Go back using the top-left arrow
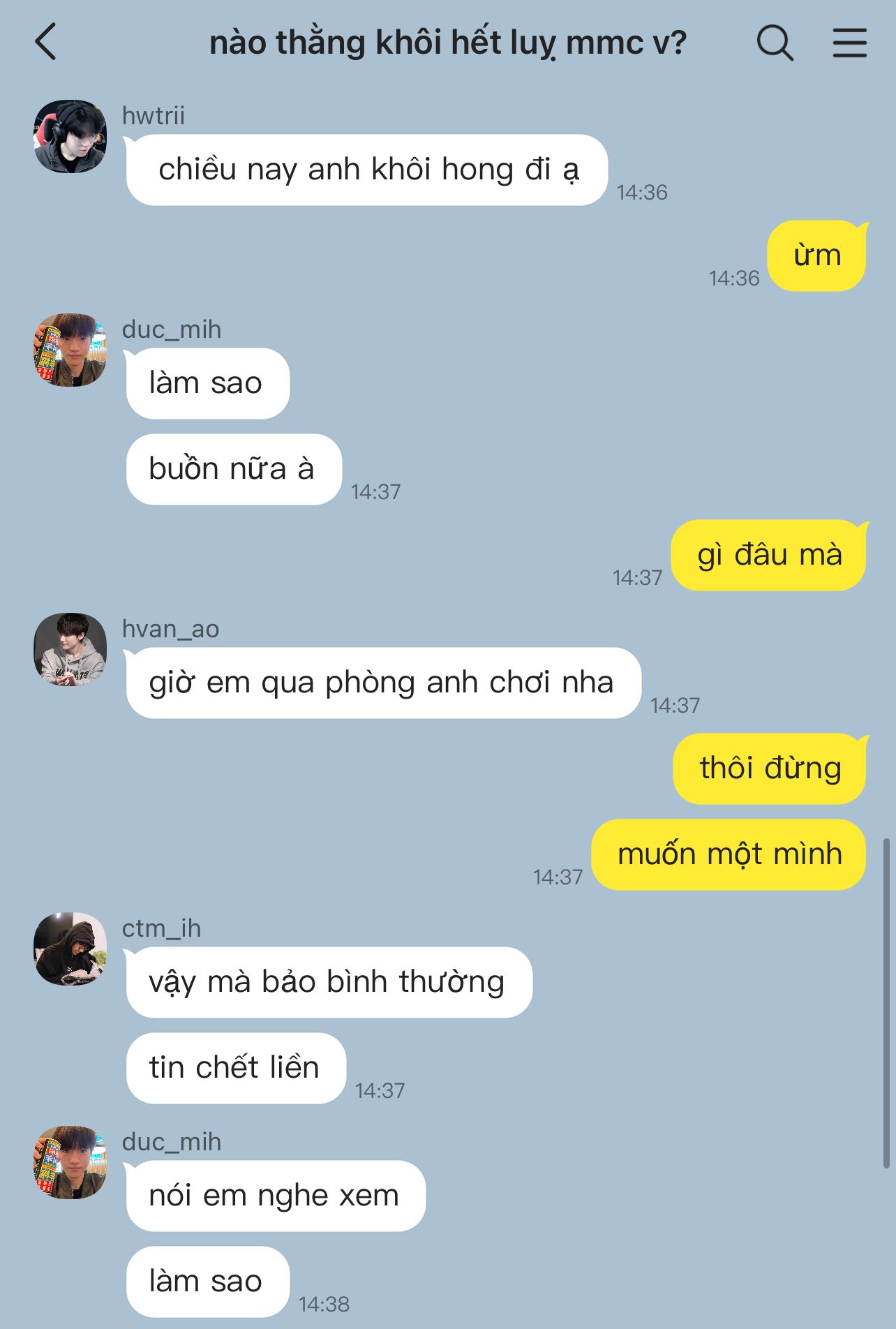Viewport: 896px width, 1329px height. pos(45,42)
